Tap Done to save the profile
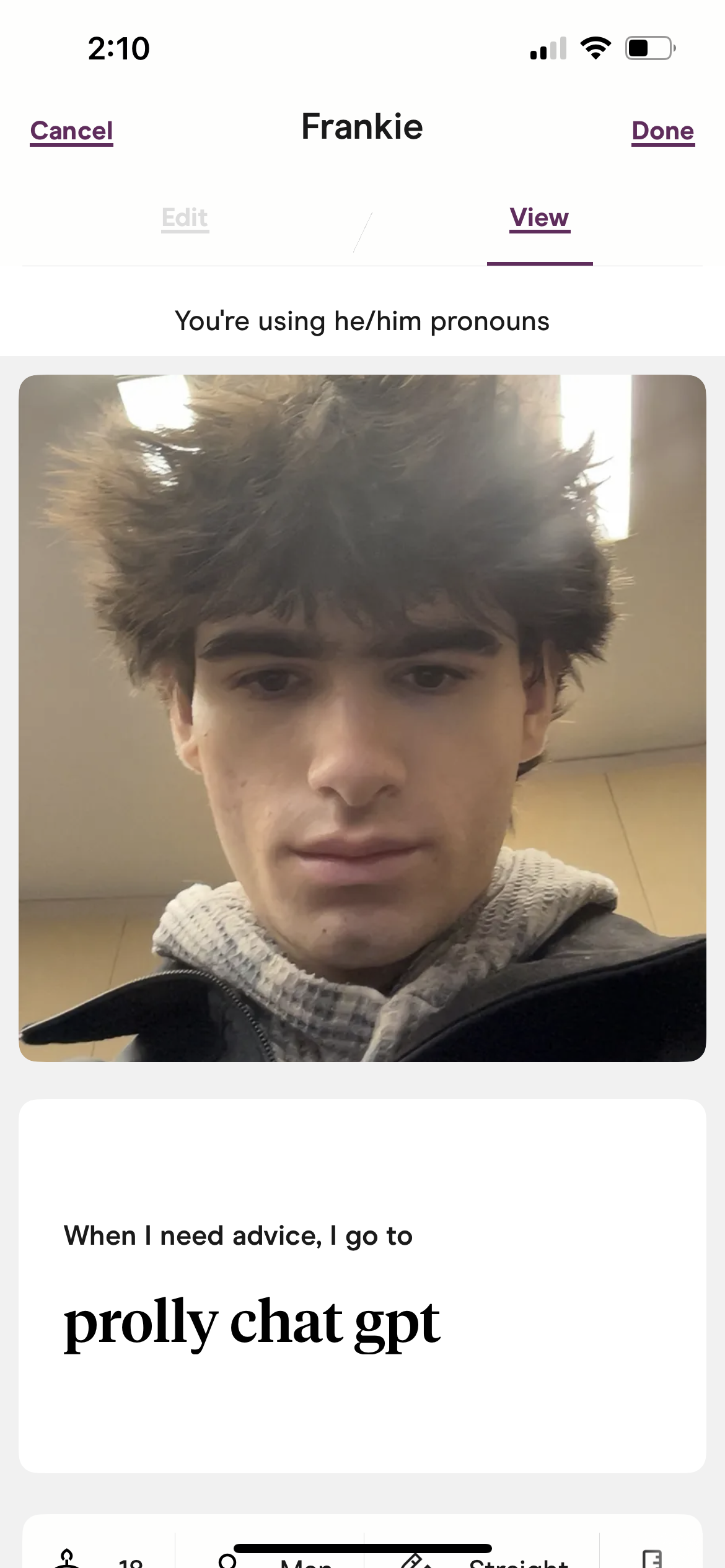This screenshot has width=725, height=1568. (x=662, y=131)
